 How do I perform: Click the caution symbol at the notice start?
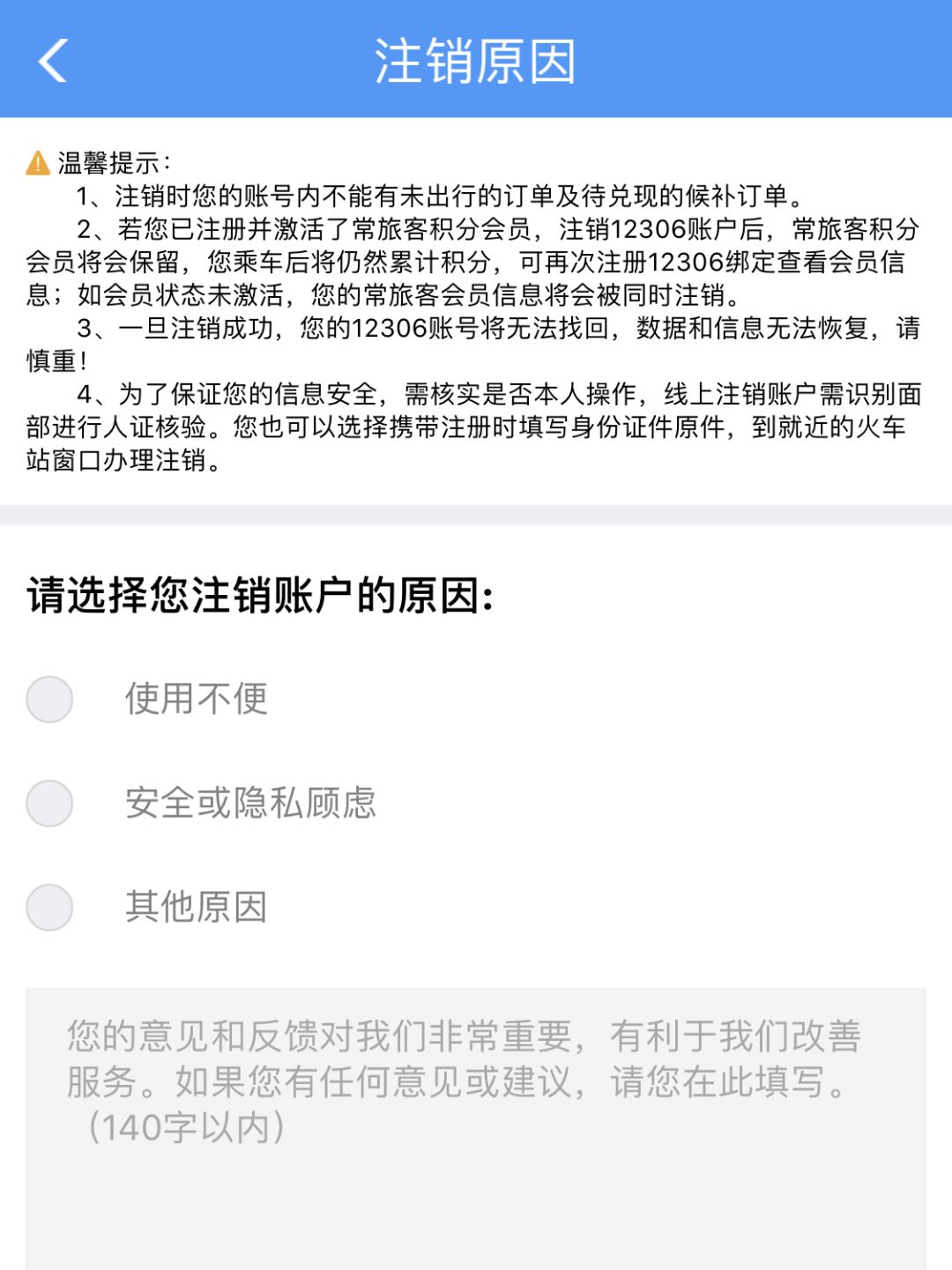[x=37, y=161]
